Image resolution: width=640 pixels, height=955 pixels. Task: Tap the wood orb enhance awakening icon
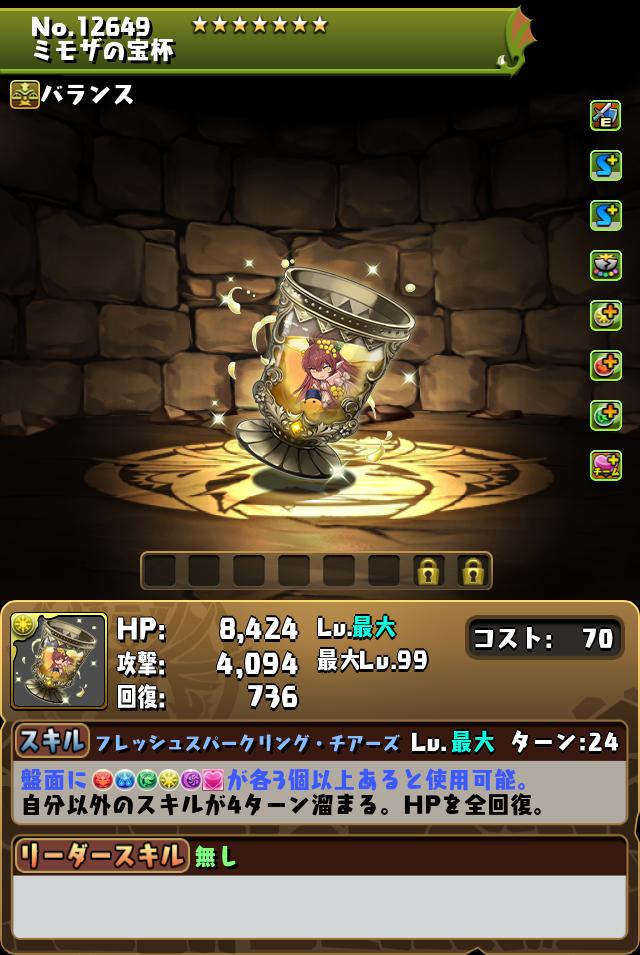coord(605,415)
